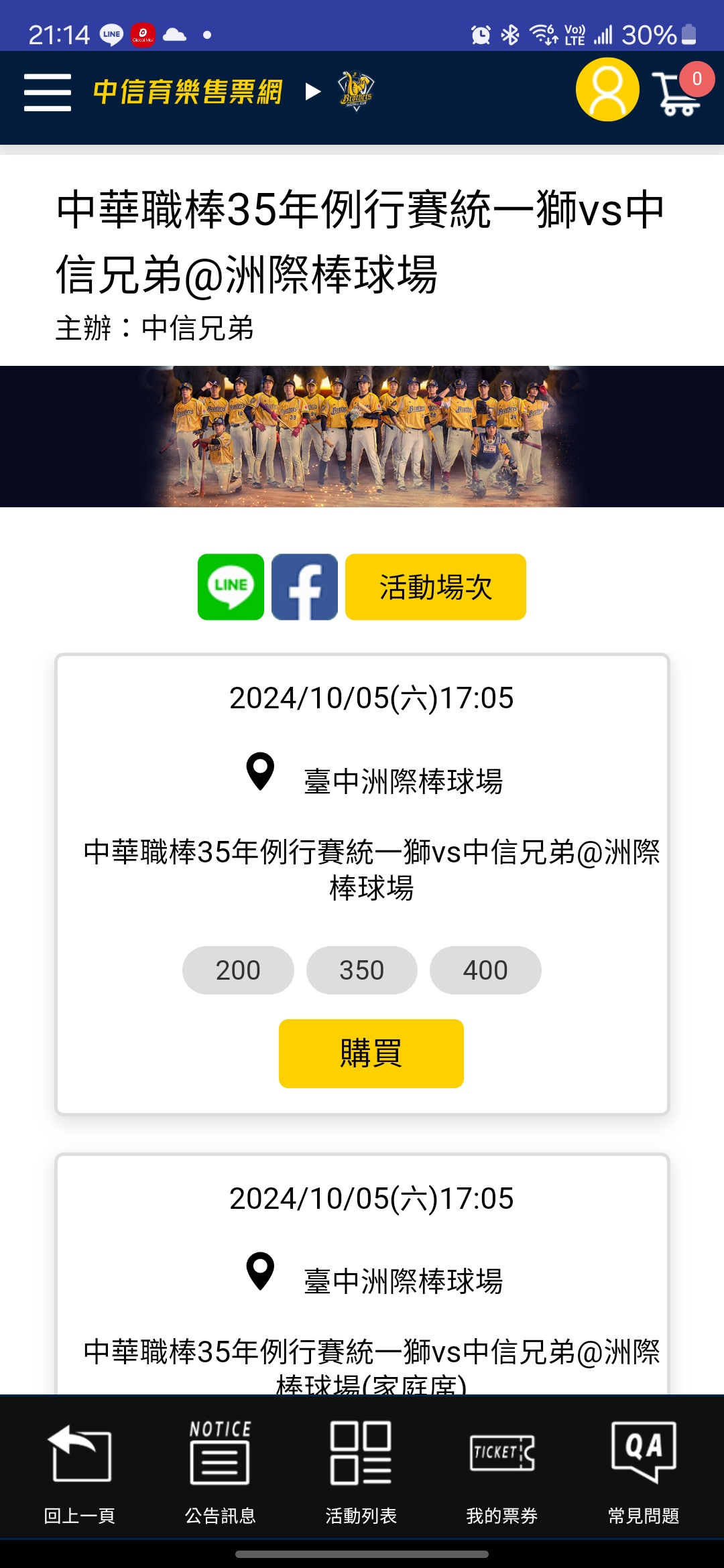Viewport: 724px width, 1568px height.
Task: Tap the Brothers team logo
Action: coord(356,91)
